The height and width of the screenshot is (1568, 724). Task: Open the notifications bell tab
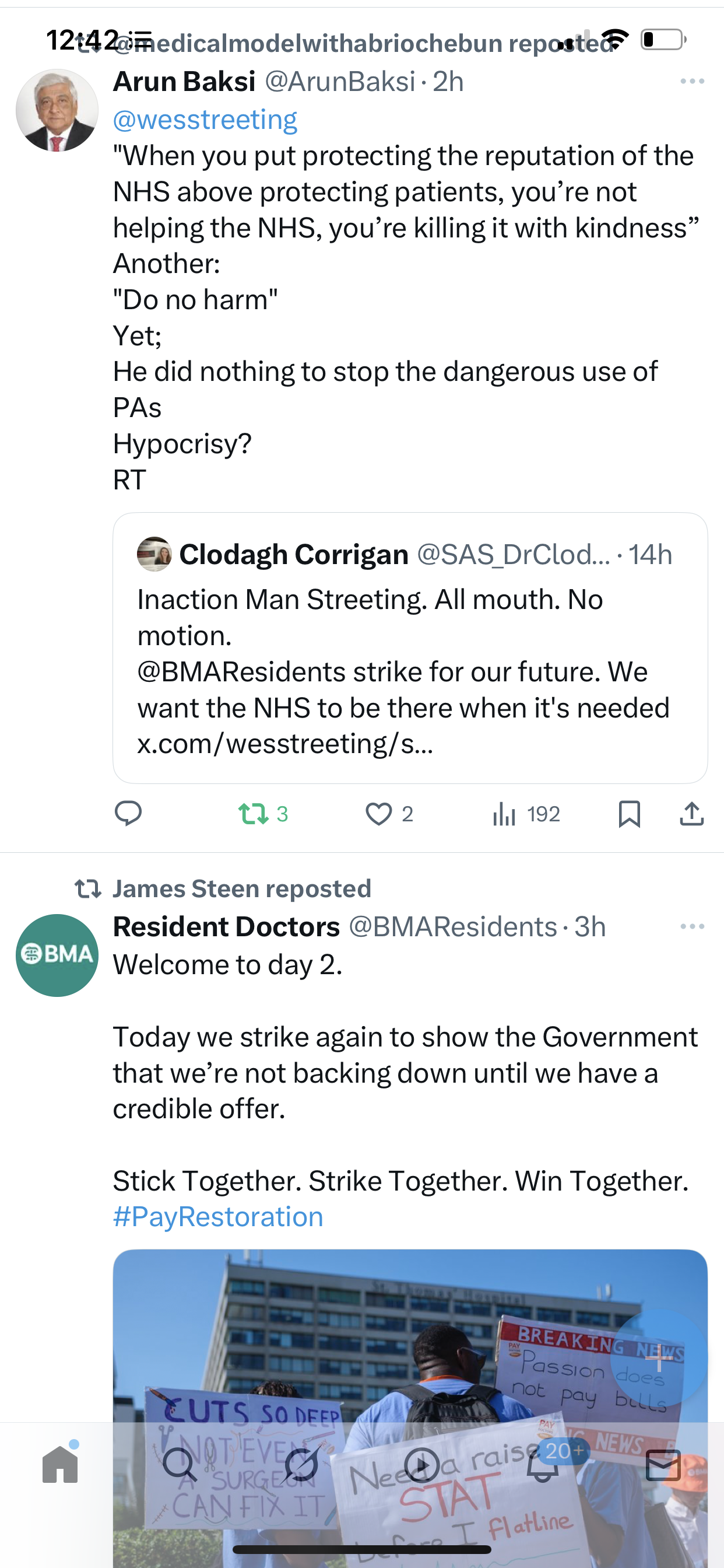pos(543,1464)
